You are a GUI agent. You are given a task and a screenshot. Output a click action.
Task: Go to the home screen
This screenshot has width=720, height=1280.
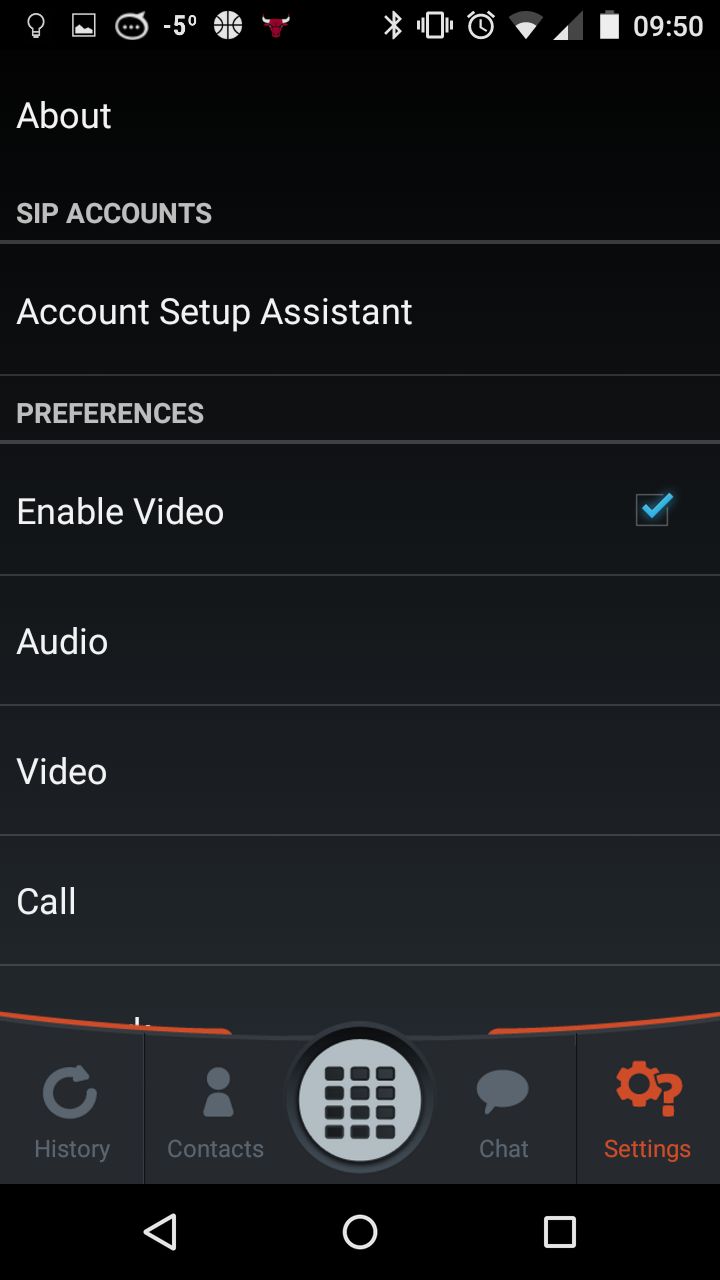tap(360, 1232)
